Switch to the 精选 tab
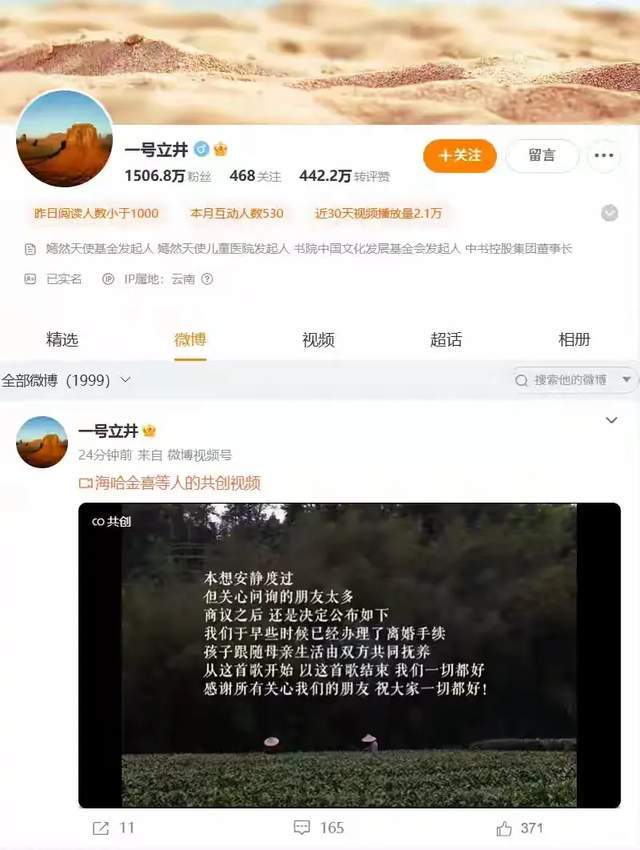This screenshot has height=850, width=640. tap(62, 340)
